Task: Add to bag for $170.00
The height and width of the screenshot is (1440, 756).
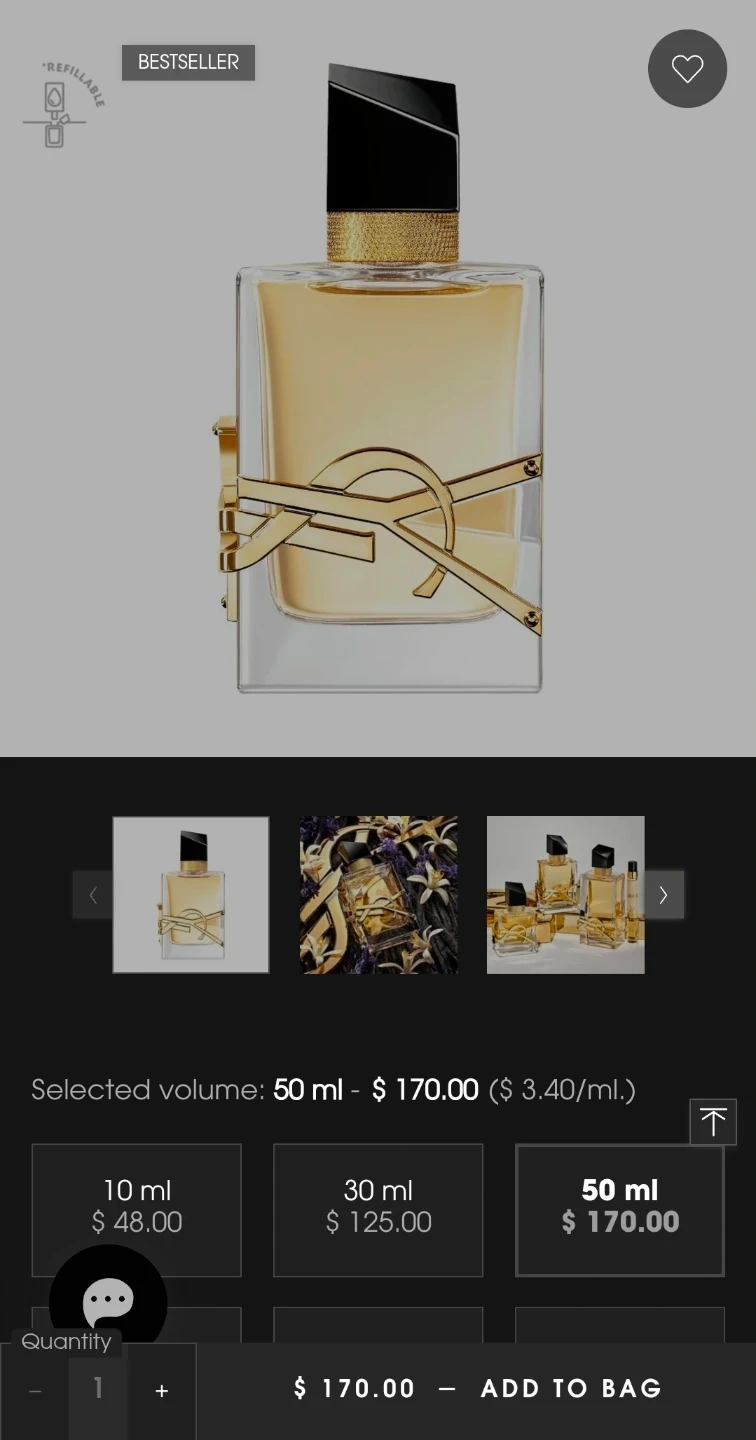Action: 478,1389
